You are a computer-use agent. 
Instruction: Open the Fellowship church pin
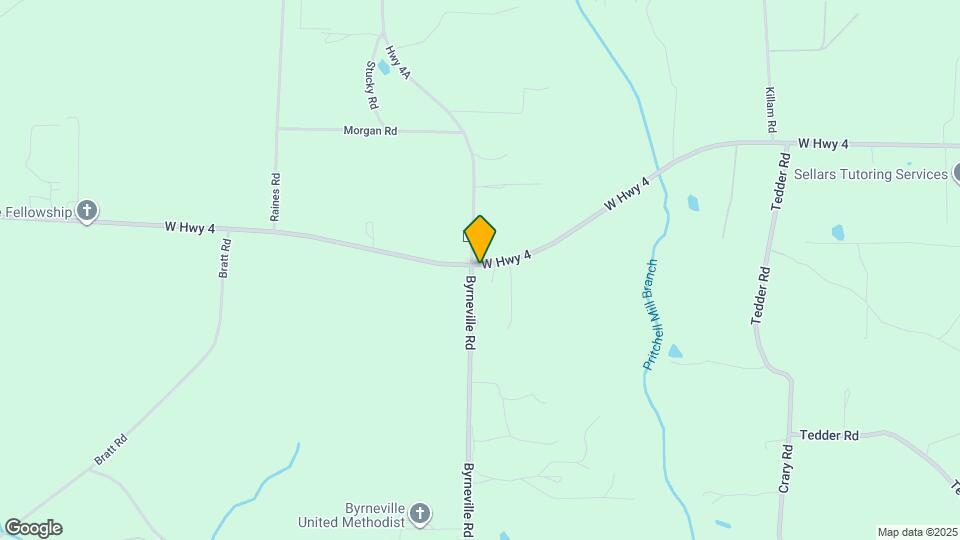point(88,211)
